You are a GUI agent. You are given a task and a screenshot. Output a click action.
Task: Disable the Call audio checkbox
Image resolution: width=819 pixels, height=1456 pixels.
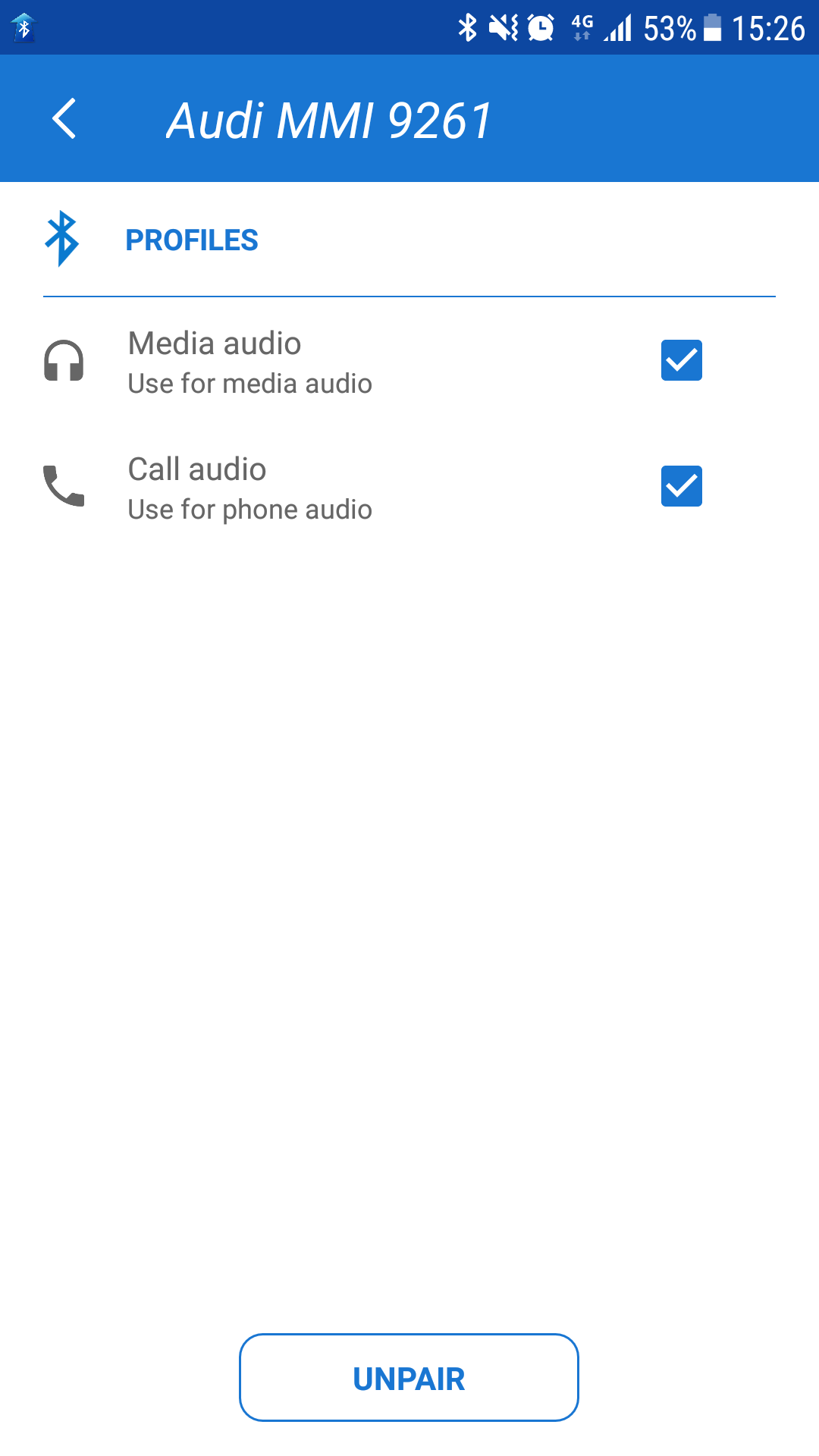tap(681, 486)
